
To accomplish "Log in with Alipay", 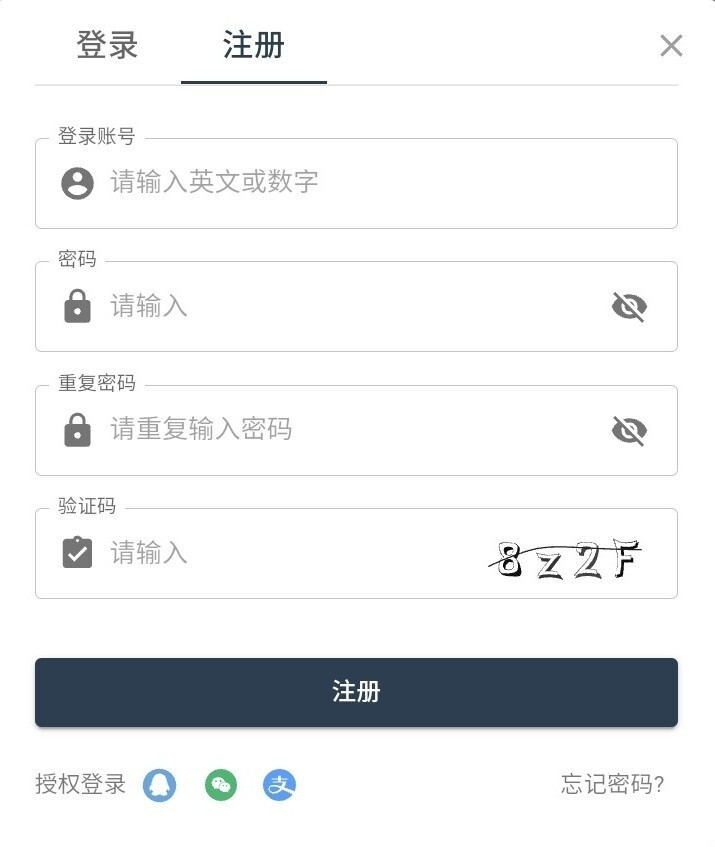I will click(x=280, y=785).
